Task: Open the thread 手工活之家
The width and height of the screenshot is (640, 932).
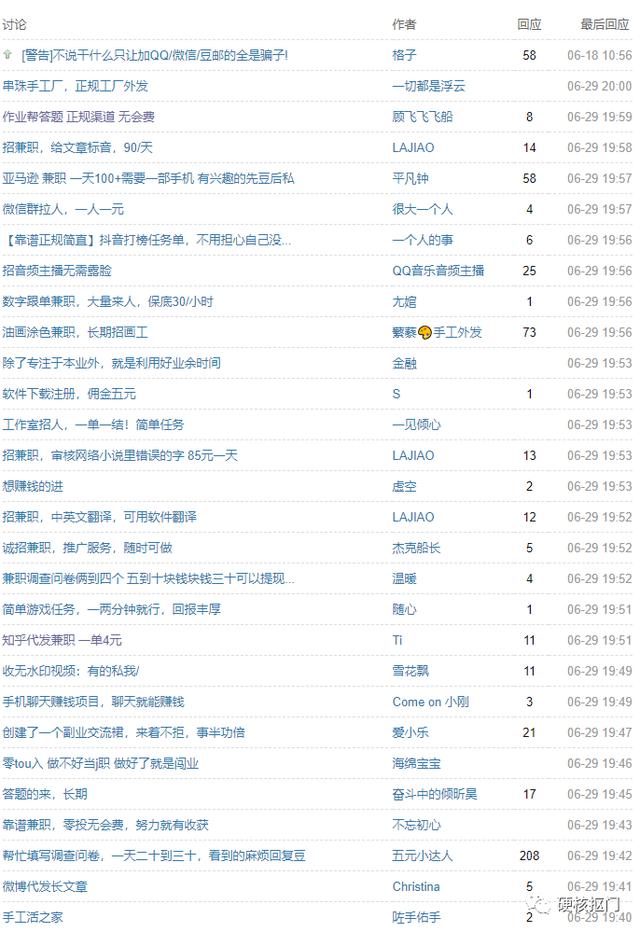Action: pyautogui.click(x=33, y=917)
